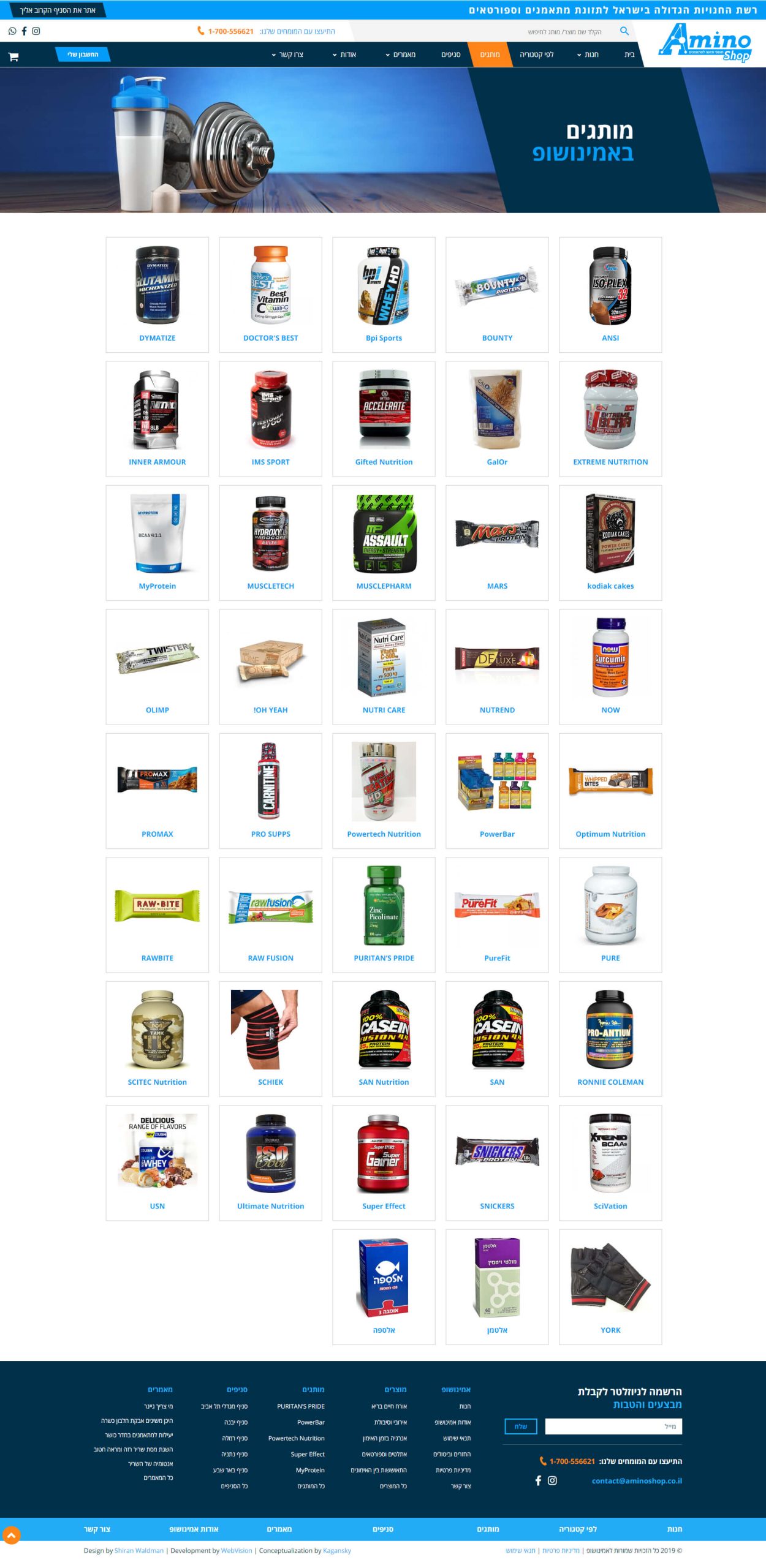
Task: Open the DYMATIZE brand card
Action: tap(157, 295)
